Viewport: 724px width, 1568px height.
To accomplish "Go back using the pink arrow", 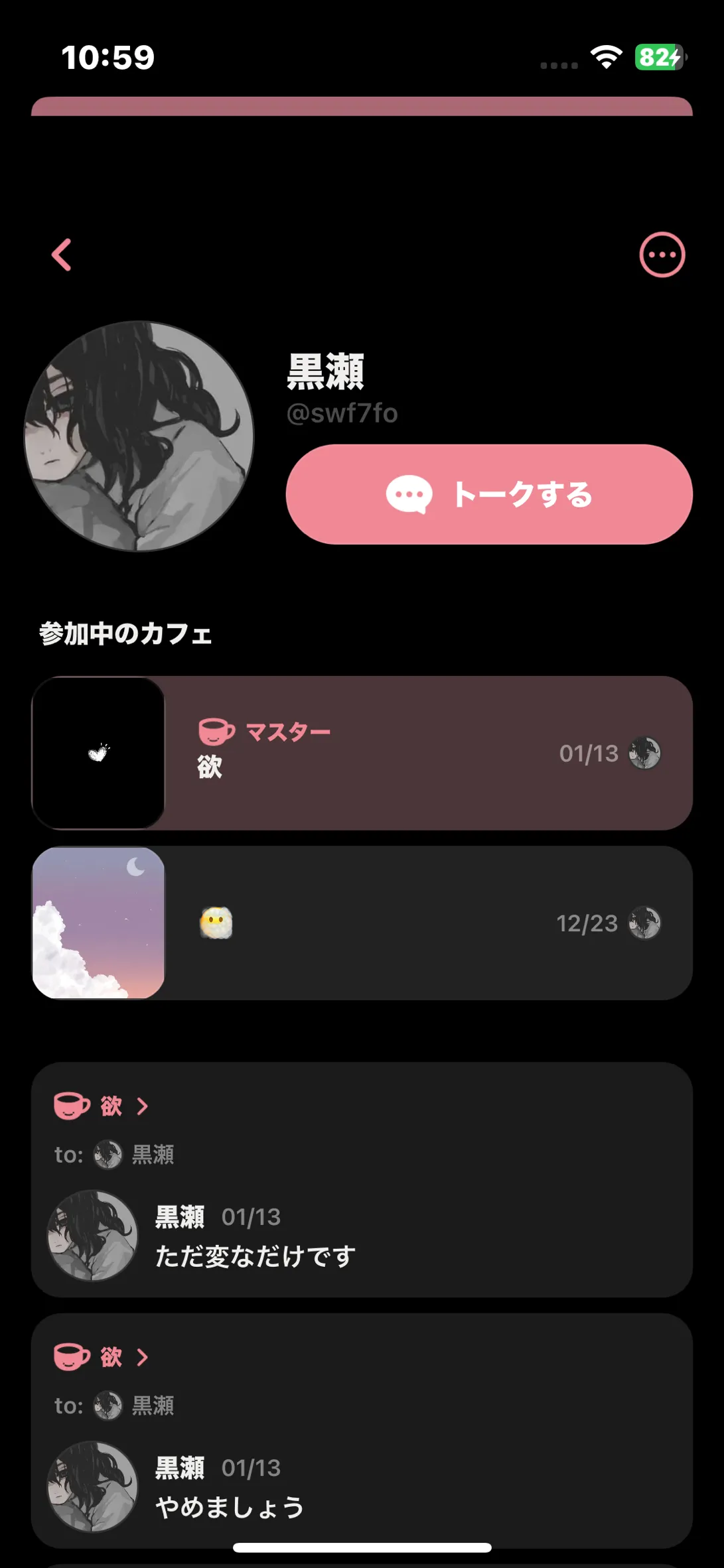I will [x=62, y=255].
